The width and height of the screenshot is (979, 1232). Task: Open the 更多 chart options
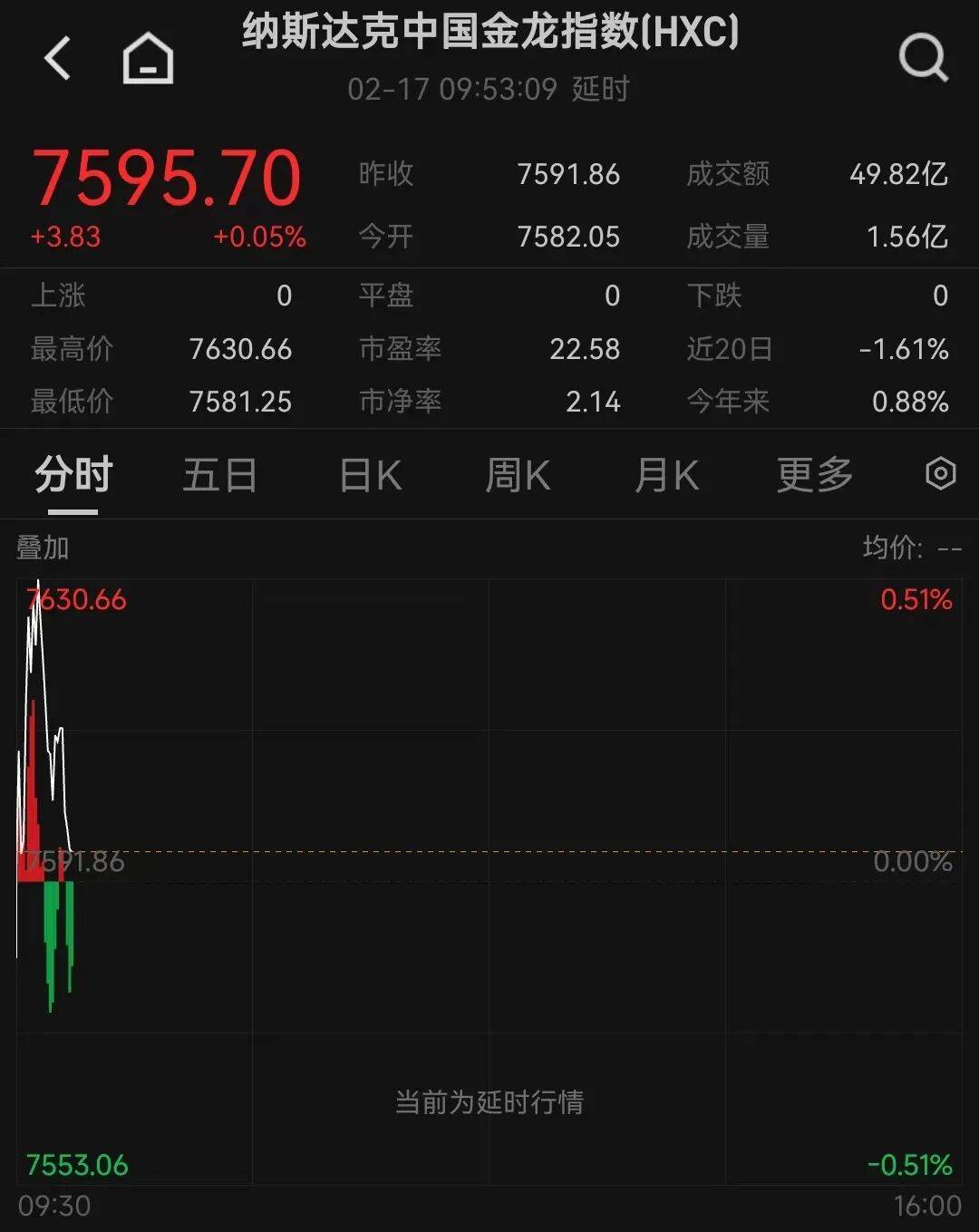pos(815,475)
